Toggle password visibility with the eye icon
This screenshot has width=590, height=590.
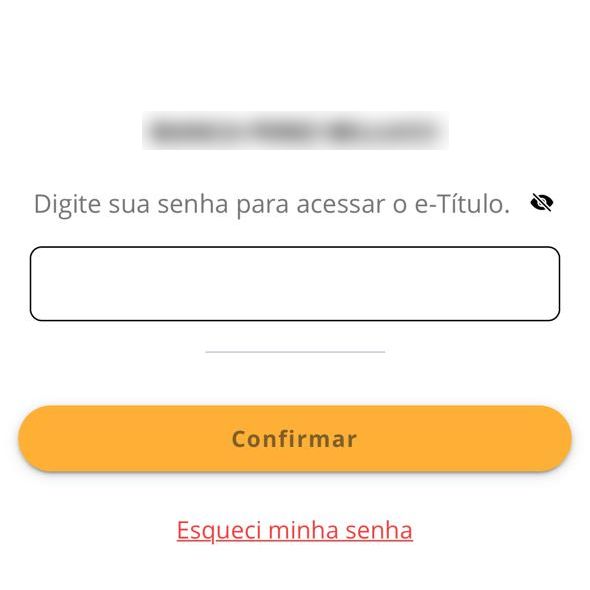pos(541,202)
